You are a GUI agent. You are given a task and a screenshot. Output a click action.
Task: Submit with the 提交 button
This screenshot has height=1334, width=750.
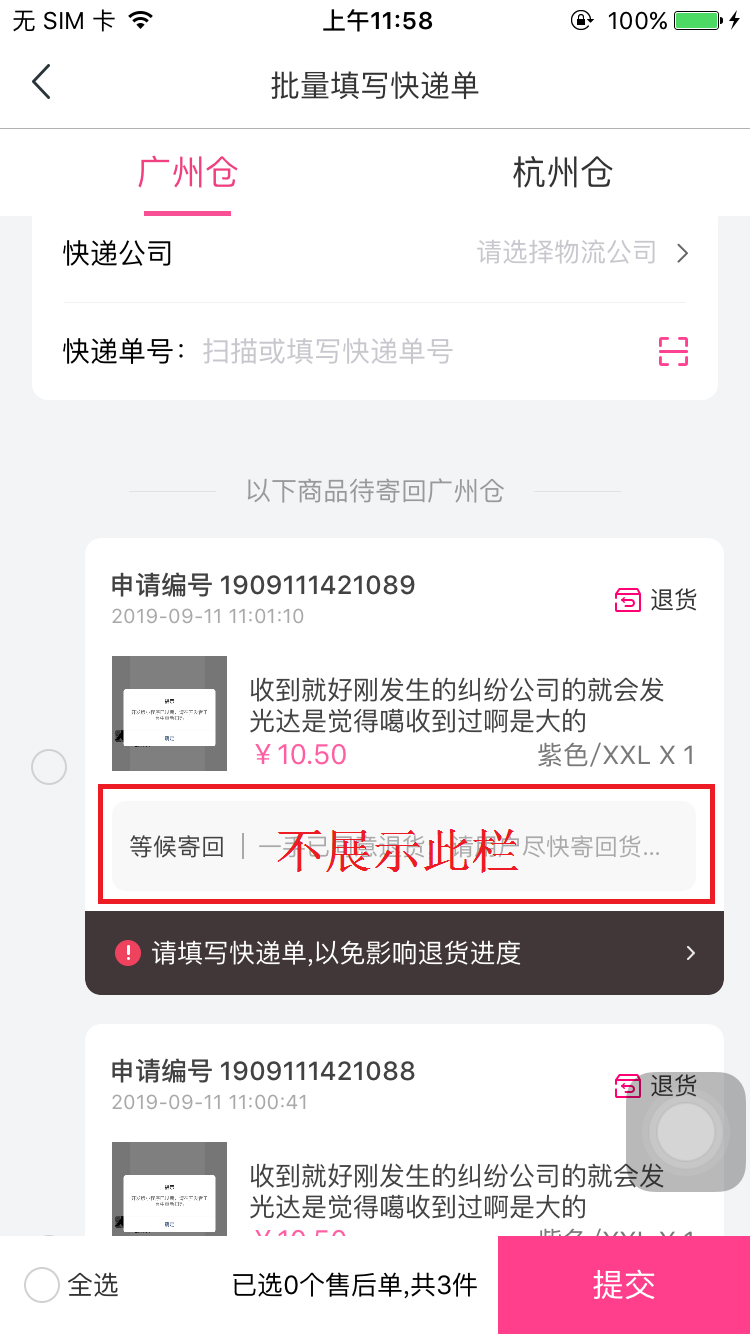624,1285
